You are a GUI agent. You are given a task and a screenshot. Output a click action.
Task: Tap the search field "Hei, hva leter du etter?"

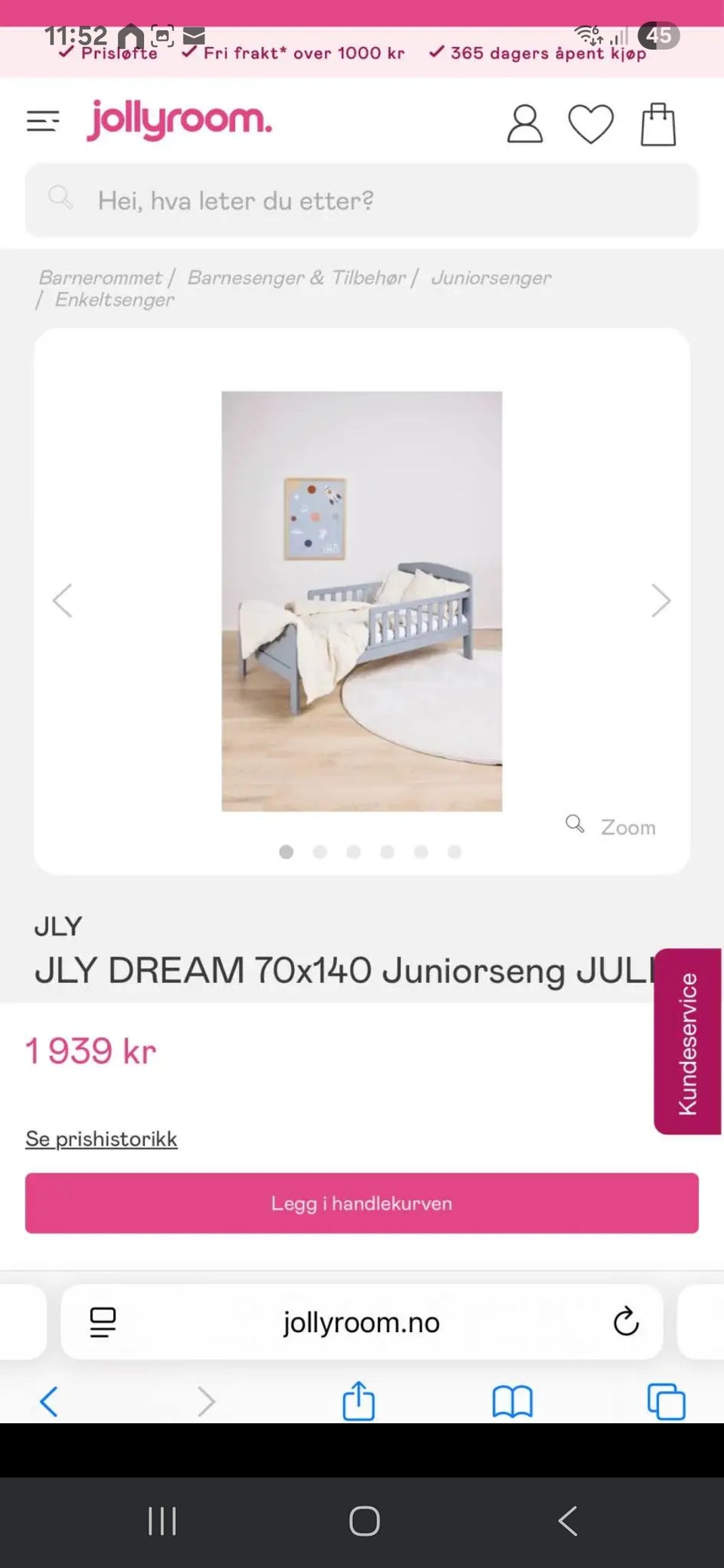(362, 201)
